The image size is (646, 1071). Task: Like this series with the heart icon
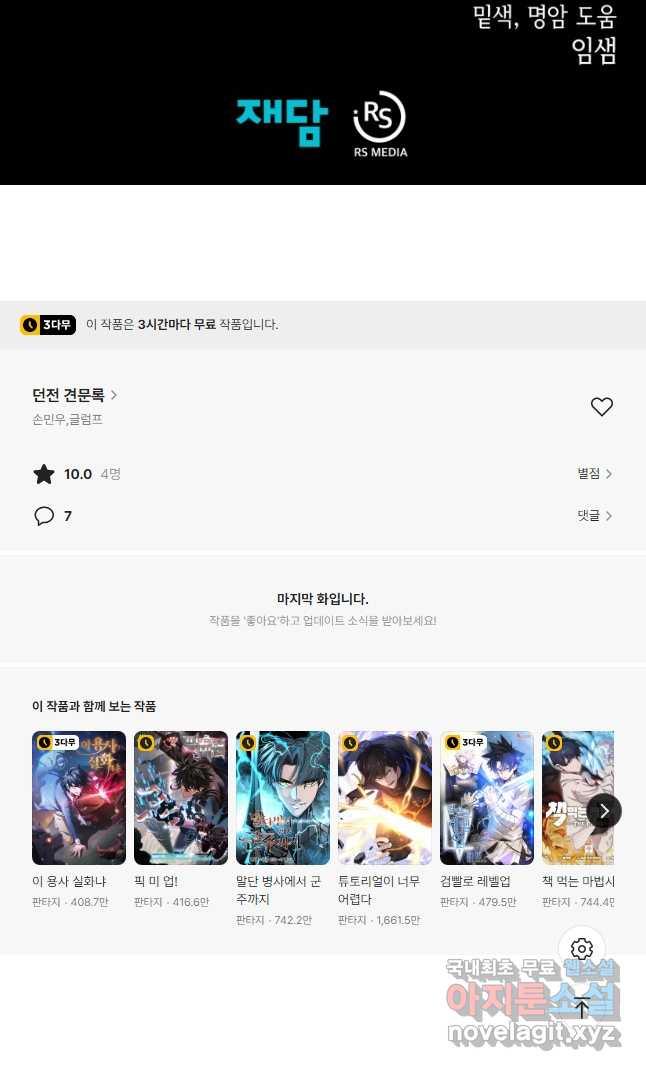[x=601, y=407]
